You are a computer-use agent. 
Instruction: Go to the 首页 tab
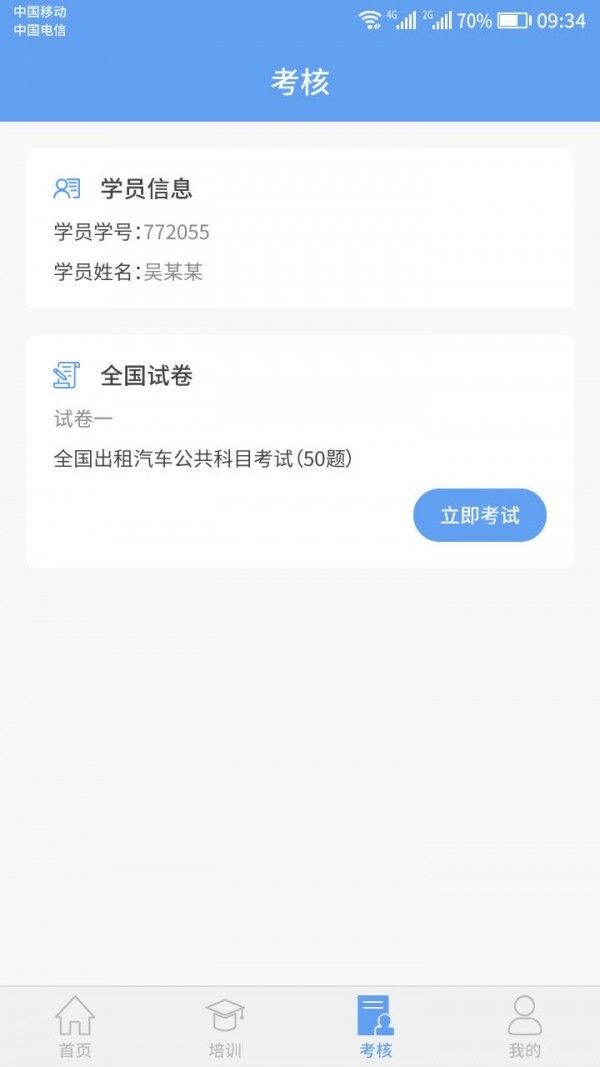pyautogui.click(x=75, y=1027)
